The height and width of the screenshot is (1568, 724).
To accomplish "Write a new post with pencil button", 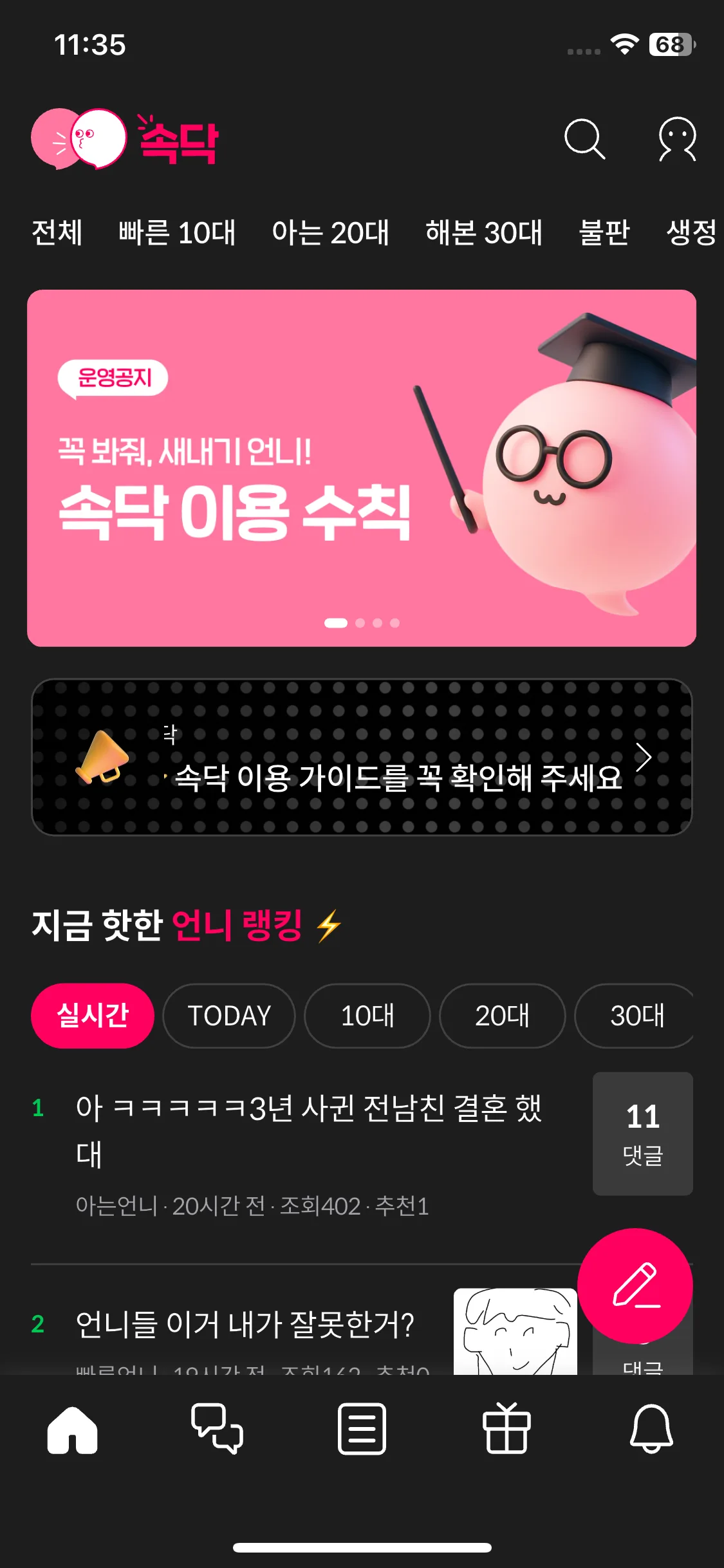I will [635, 1285].
